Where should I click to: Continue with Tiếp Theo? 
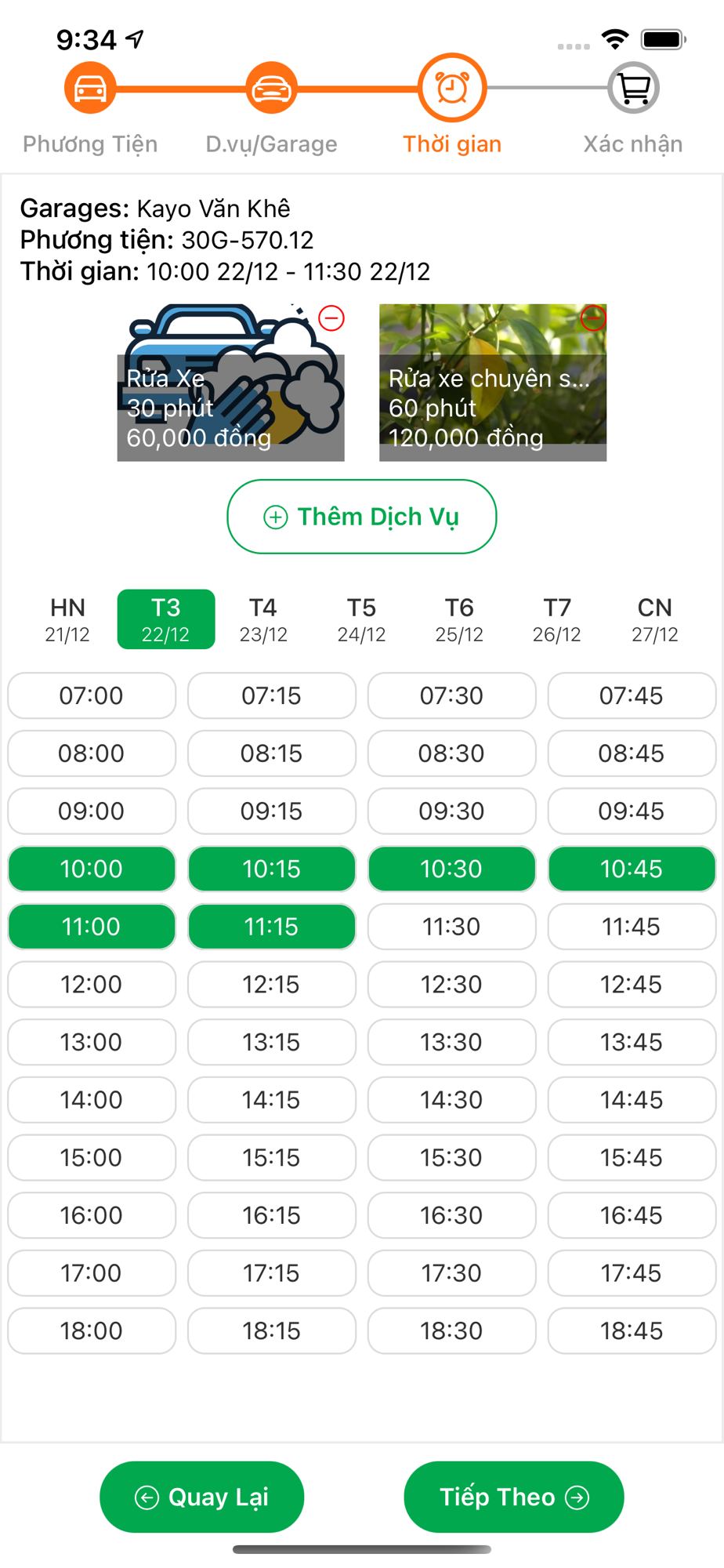(x=514, y=1497)
